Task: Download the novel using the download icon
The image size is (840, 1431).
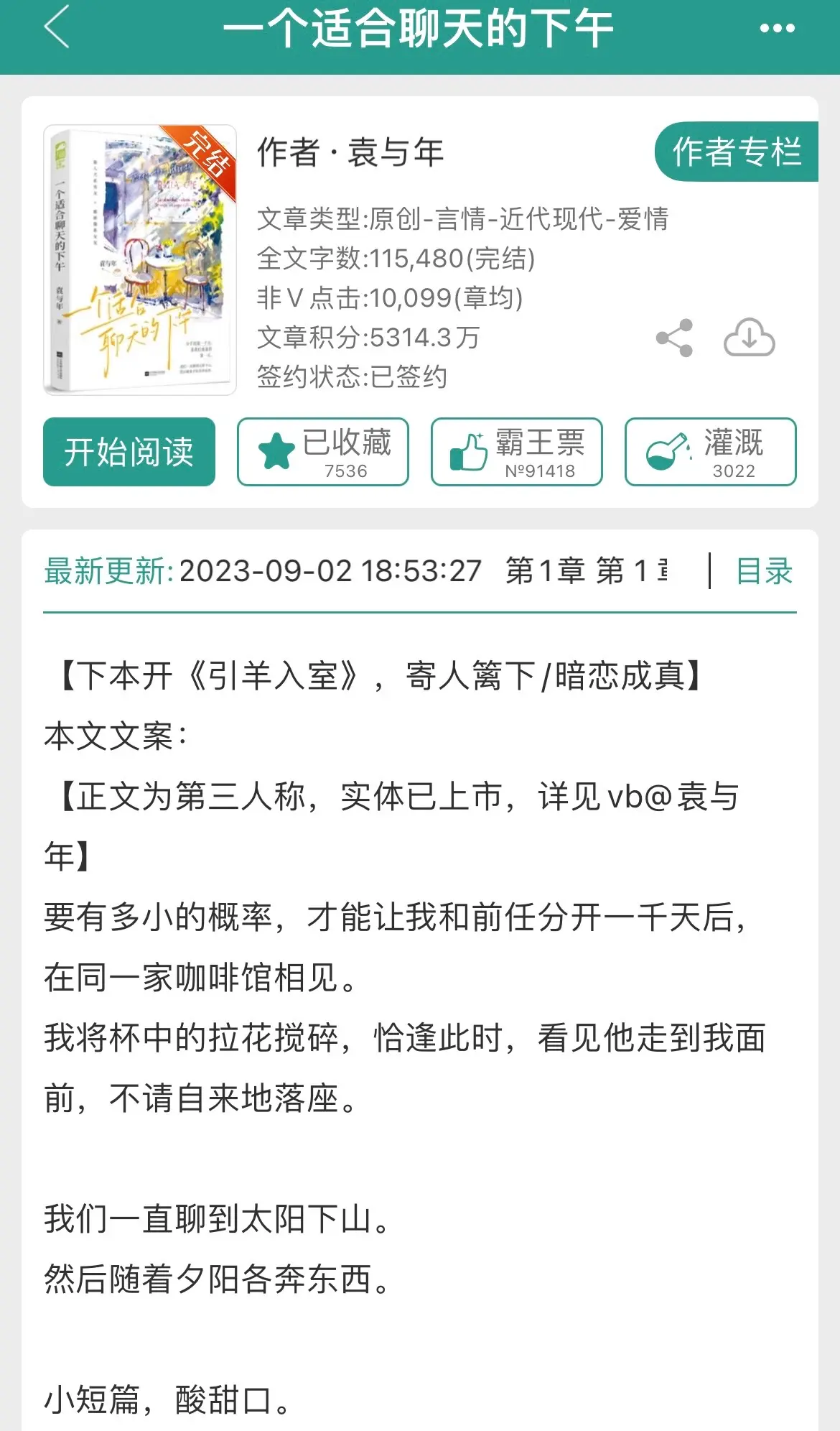Action: [x=749, y=338]
